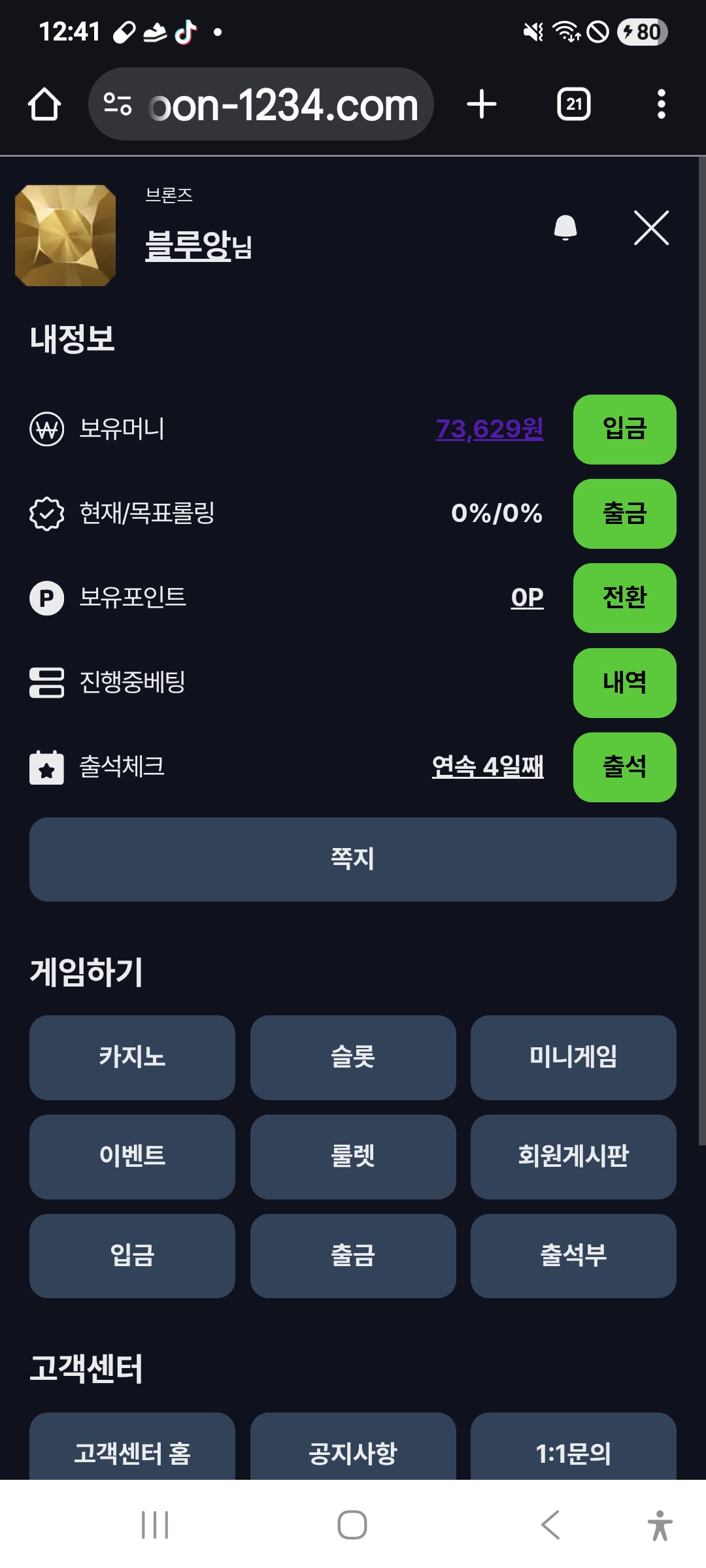Open the 카지노 game section
The height and width of the screenshot is (1568, 706).
coord(132,1057)
